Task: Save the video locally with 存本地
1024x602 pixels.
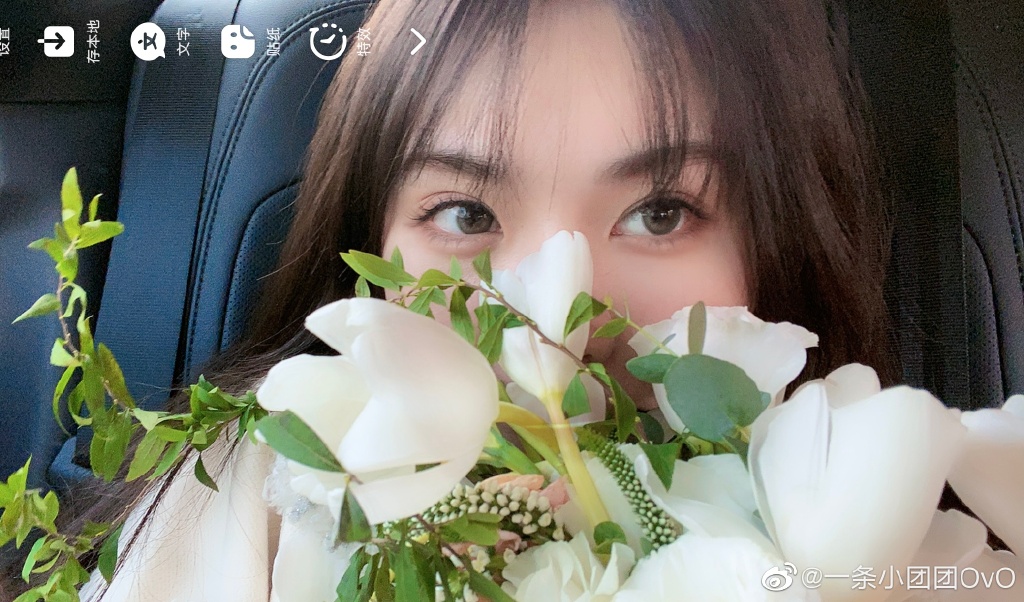Action: [x=58, y=41]
